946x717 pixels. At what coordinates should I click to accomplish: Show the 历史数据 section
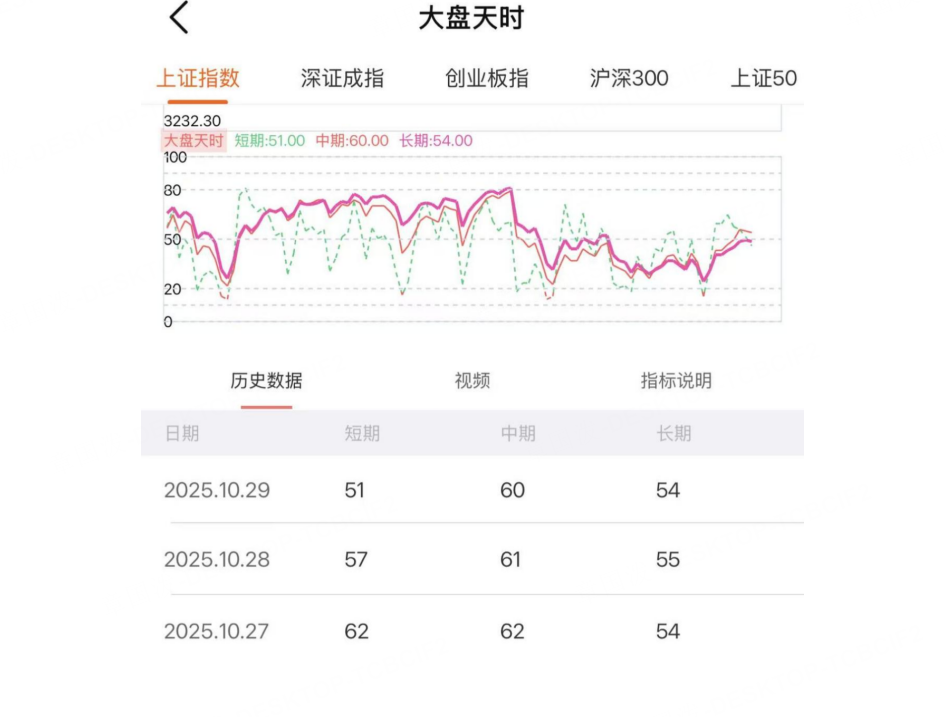(266, 381)
